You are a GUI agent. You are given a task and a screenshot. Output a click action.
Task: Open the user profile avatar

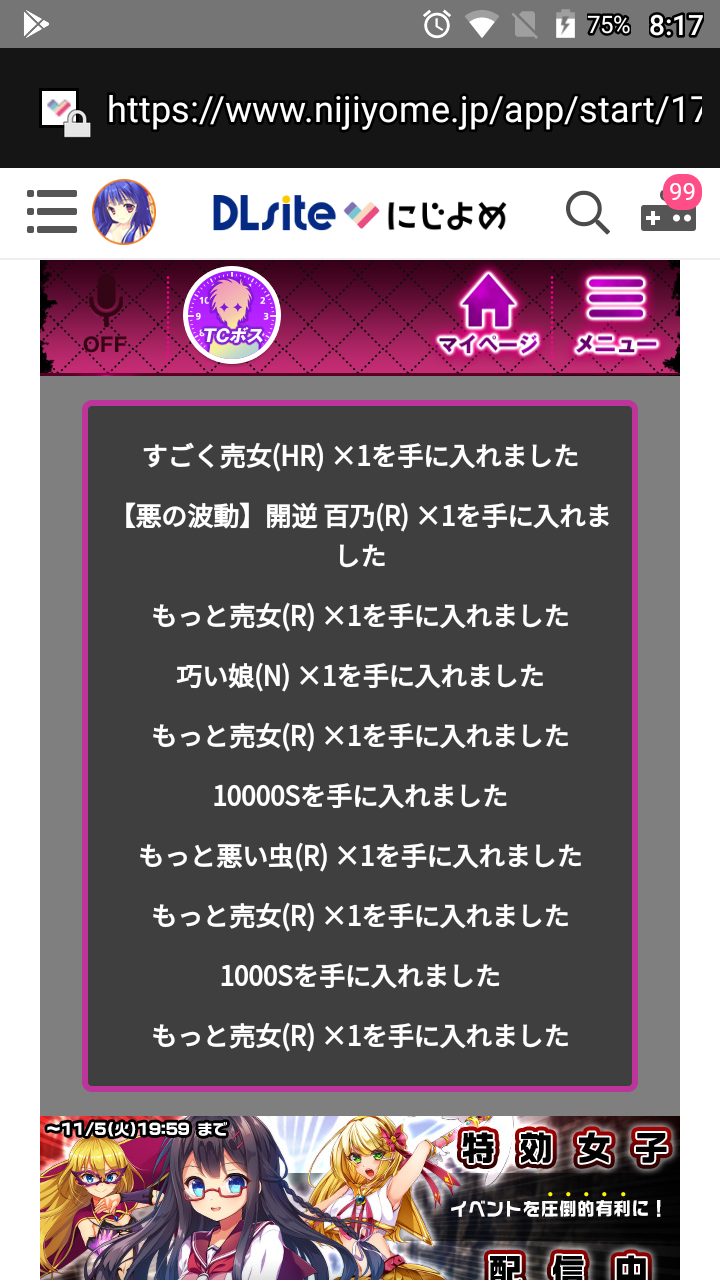123,212
